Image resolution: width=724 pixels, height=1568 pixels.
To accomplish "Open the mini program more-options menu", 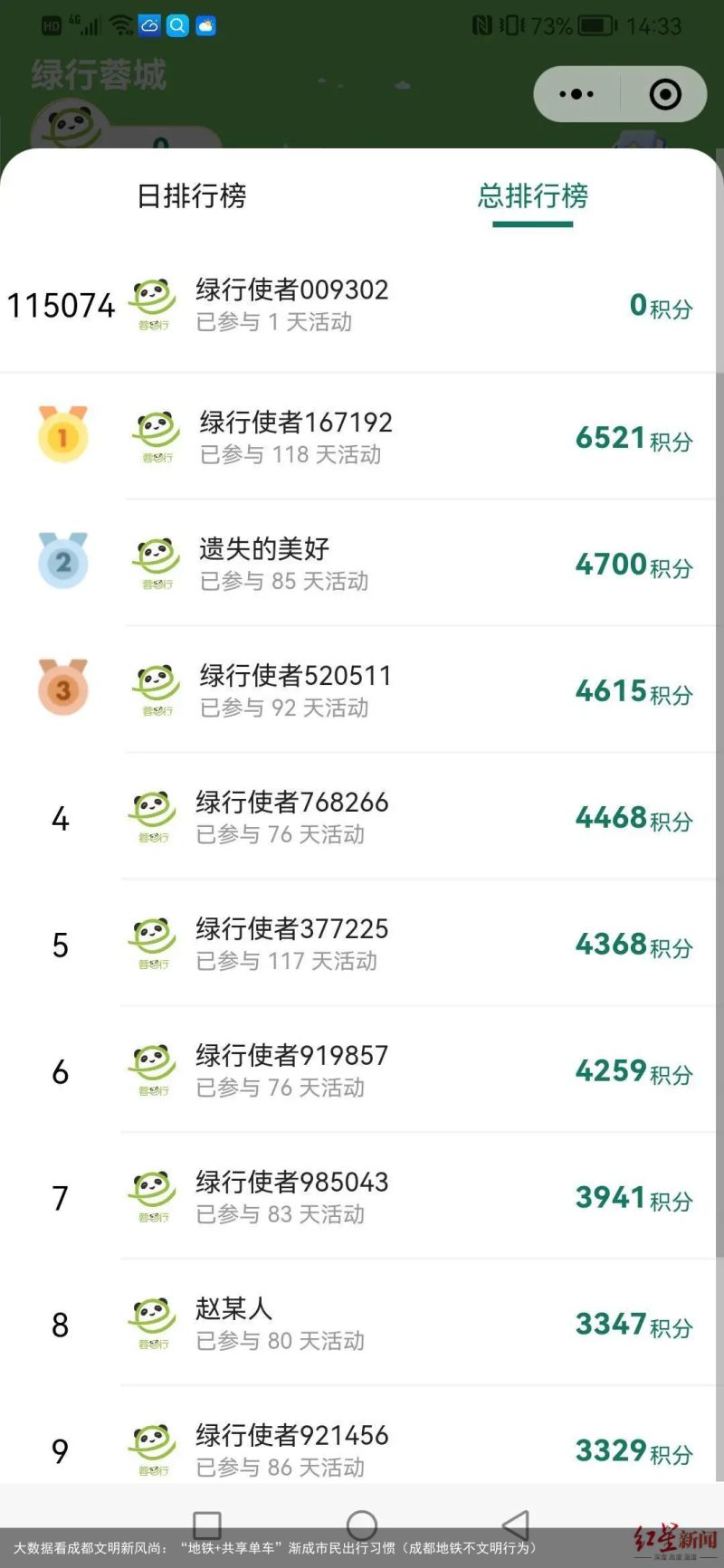I will (x=576, y=94).
